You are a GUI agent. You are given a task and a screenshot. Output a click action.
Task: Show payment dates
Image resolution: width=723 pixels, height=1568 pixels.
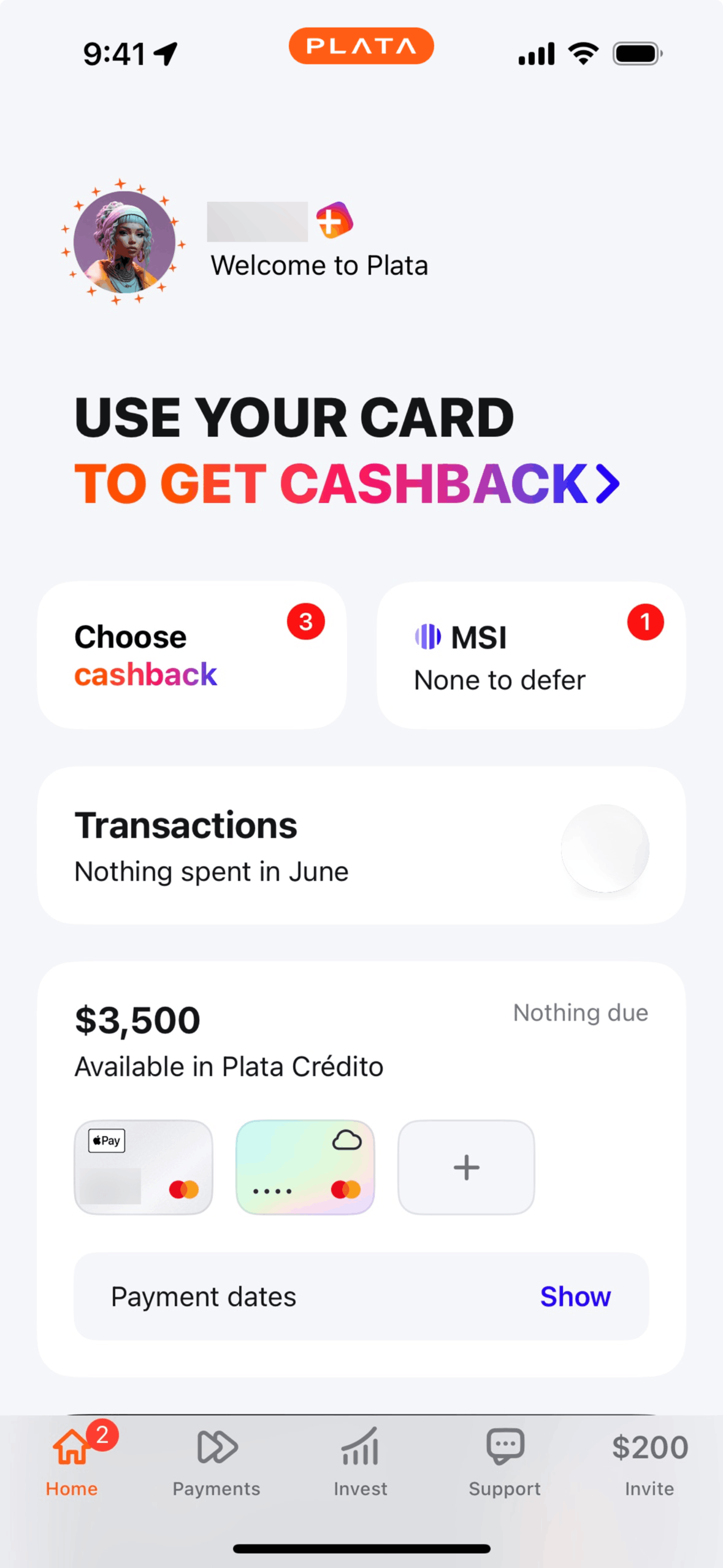click(575, 1296)
